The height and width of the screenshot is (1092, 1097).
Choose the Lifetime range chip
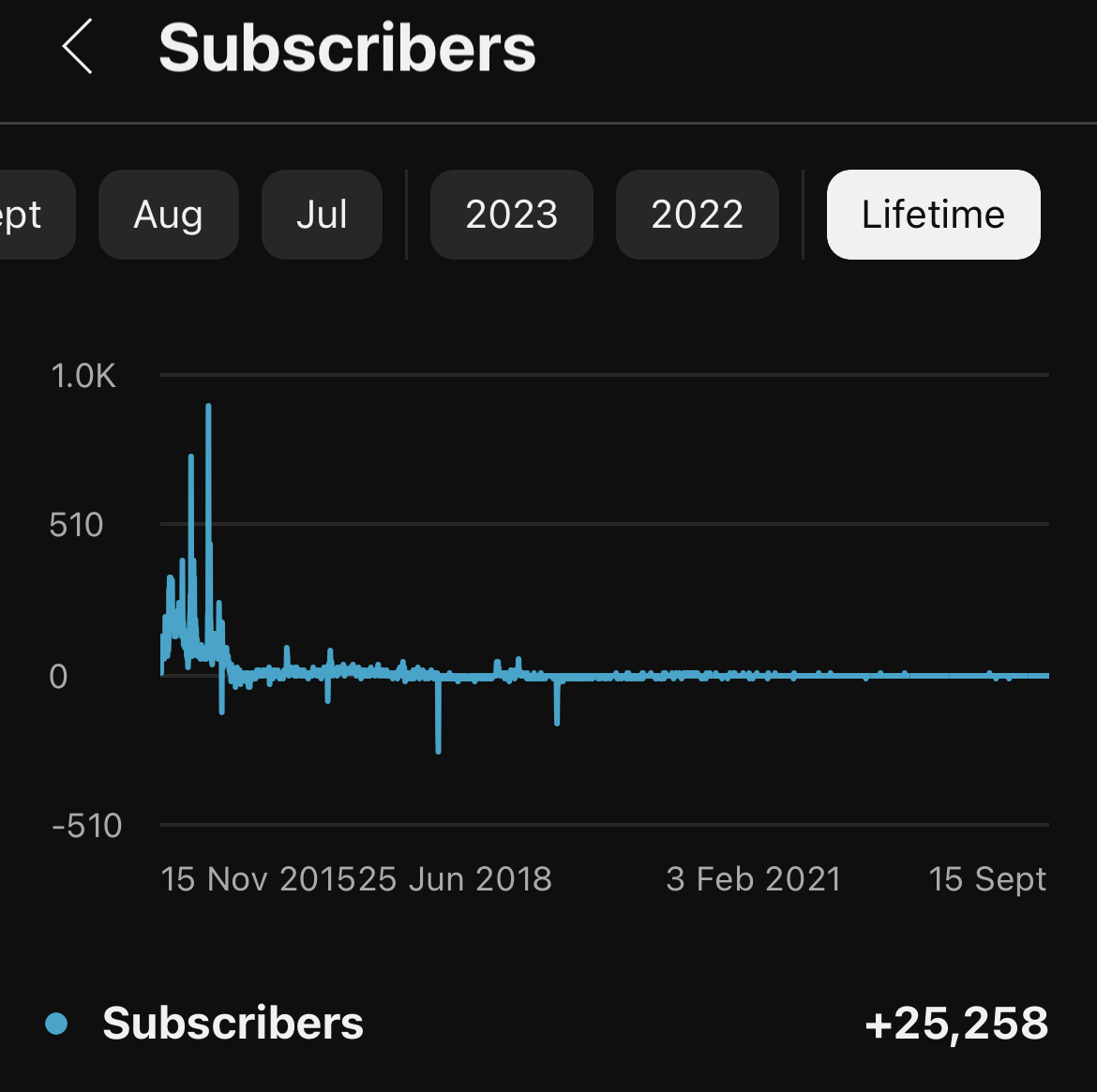pos(933,215)
